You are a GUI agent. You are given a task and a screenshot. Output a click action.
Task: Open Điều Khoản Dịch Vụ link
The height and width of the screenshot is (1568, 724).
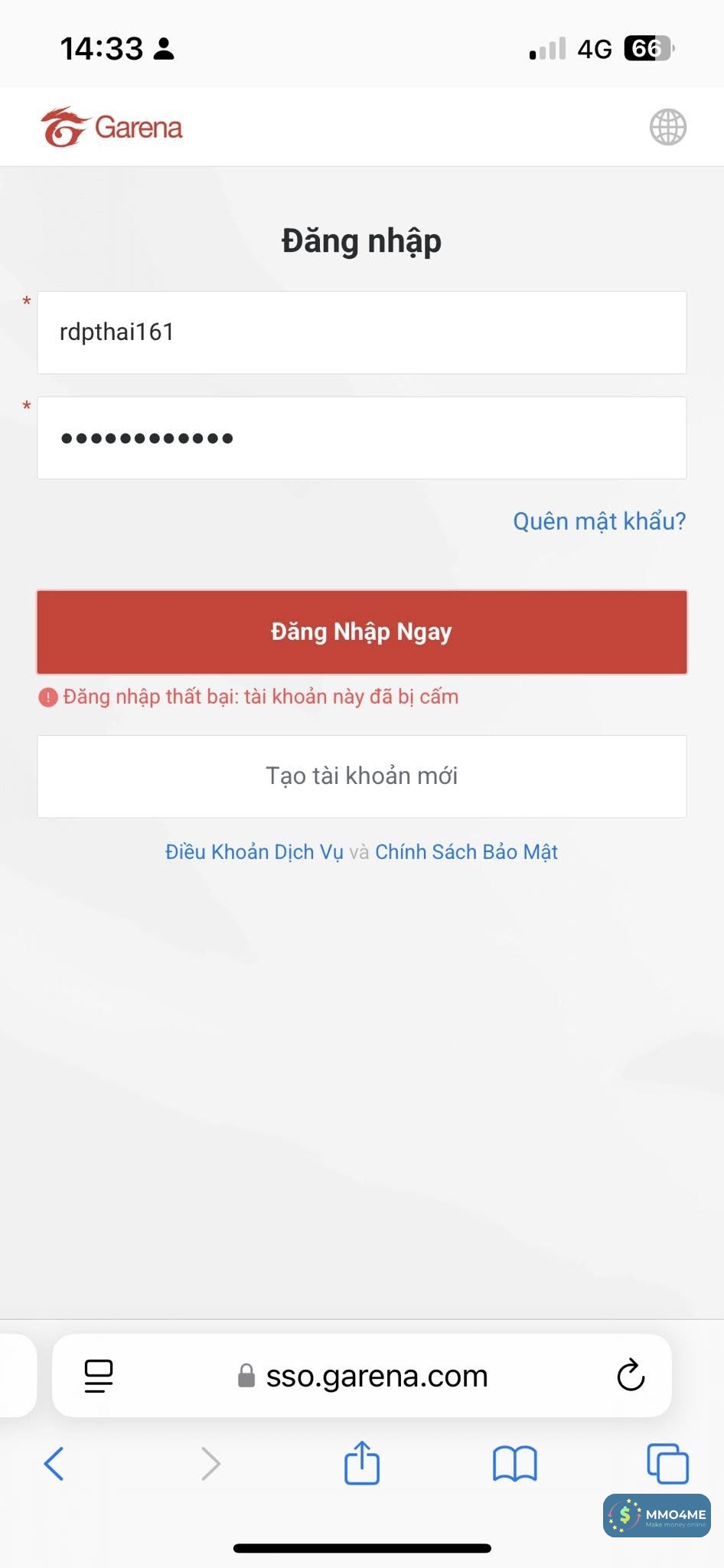pyautogui.click(x=254, y=852)
